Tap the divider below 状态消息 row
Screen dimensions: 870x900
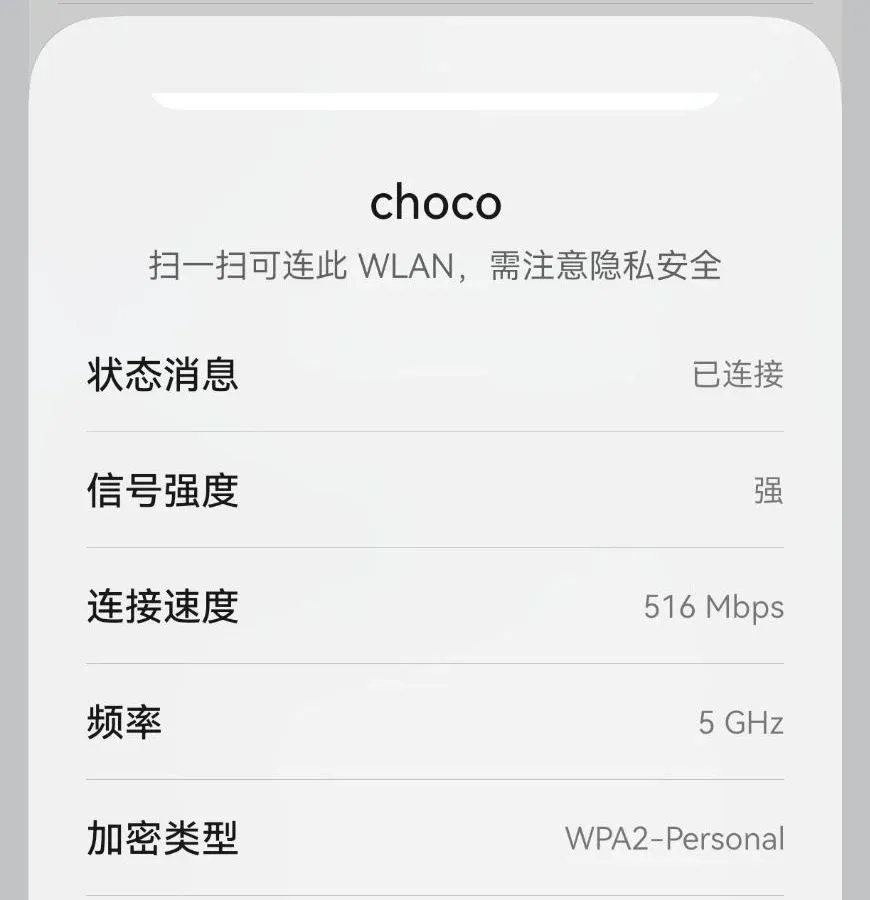pos(435,431)
